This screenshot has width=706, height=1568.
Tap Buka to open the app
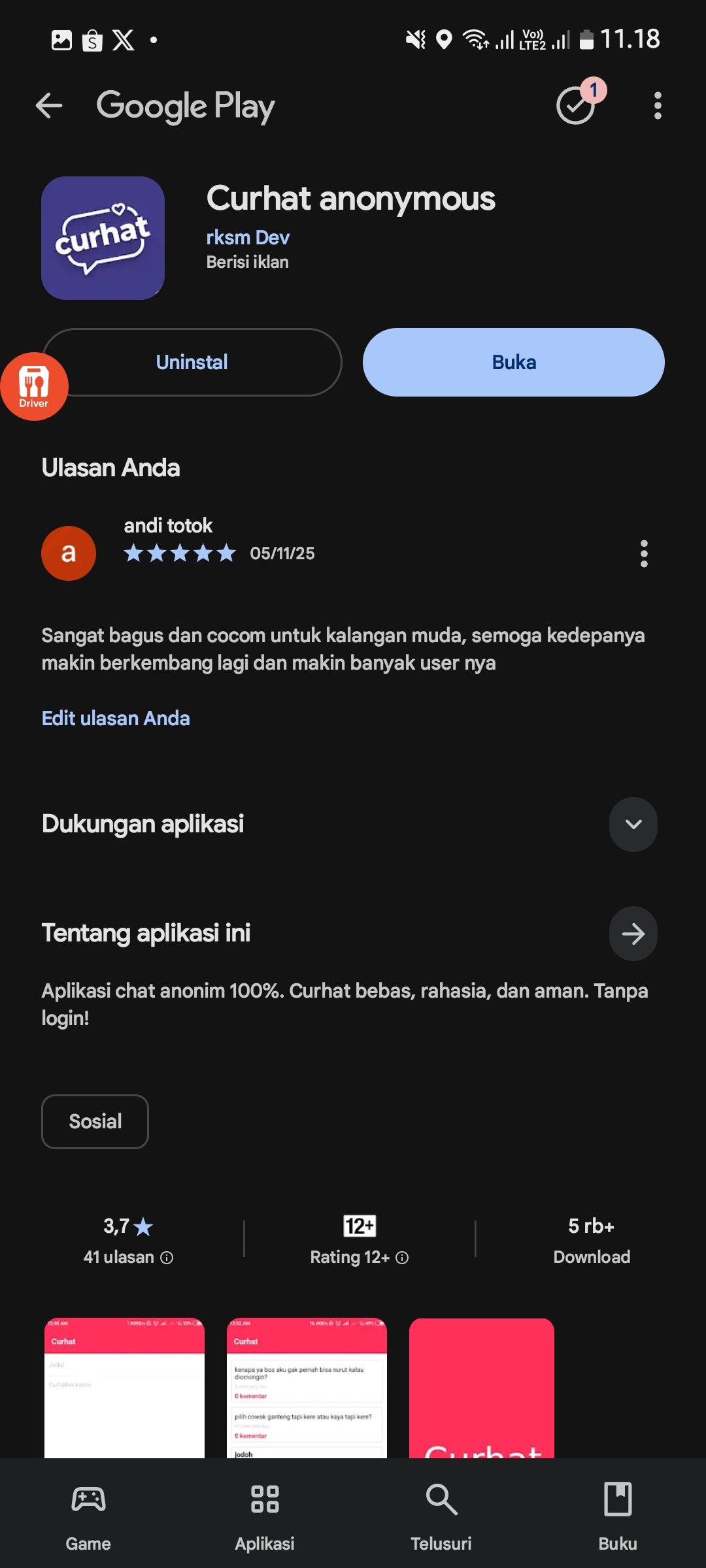[x=514, y=362]
